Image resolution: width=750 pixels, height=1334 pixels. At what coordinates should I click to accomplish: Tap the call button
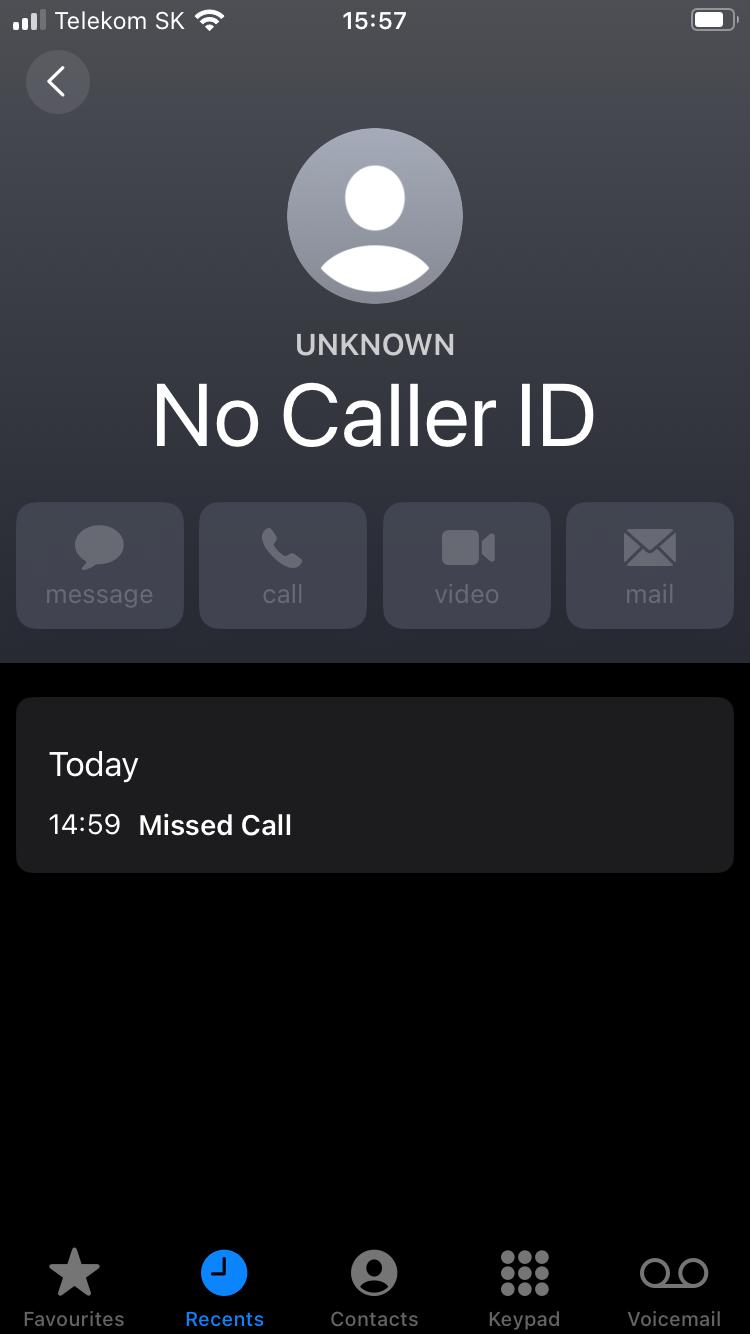pos(283,566)
